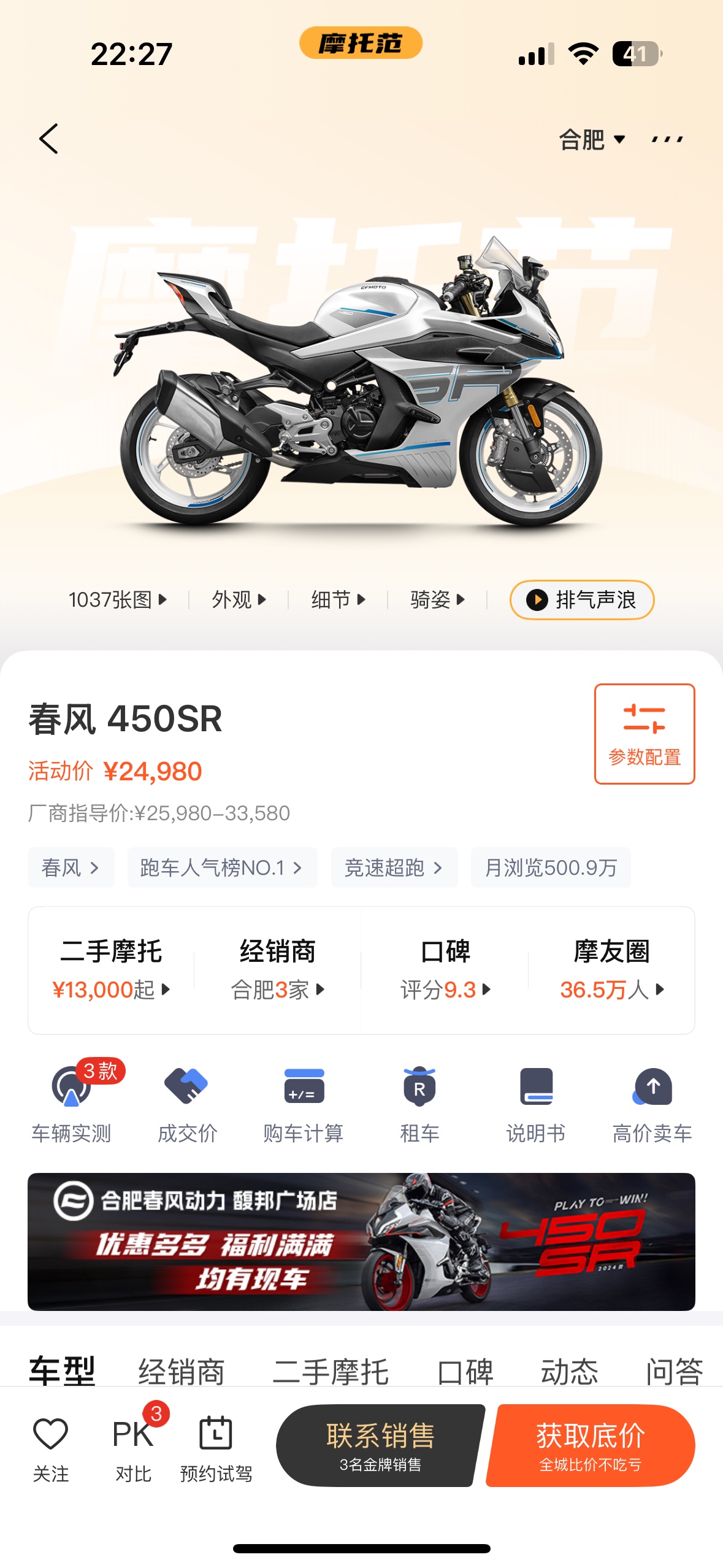Open the three-dot overflow menu
The image size is (723, 1568).
[667, 139]
